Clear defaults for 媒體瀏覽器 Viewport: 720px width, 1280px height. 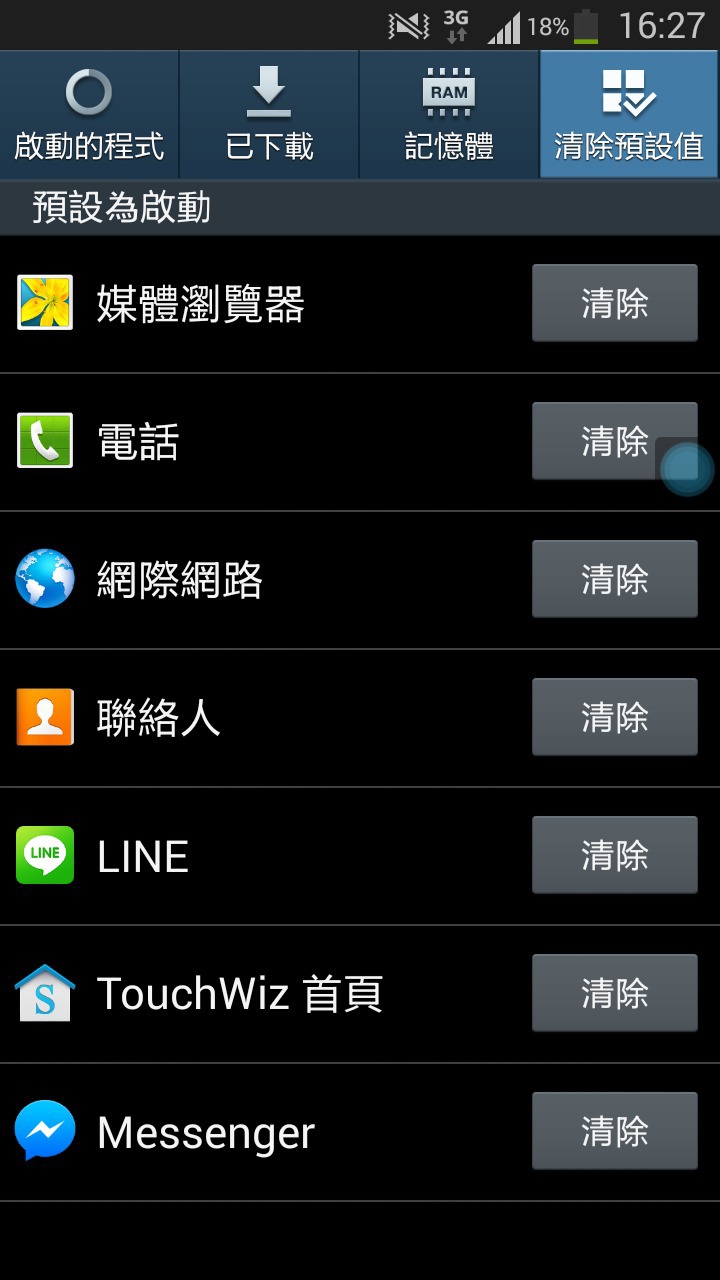point(614,303)
